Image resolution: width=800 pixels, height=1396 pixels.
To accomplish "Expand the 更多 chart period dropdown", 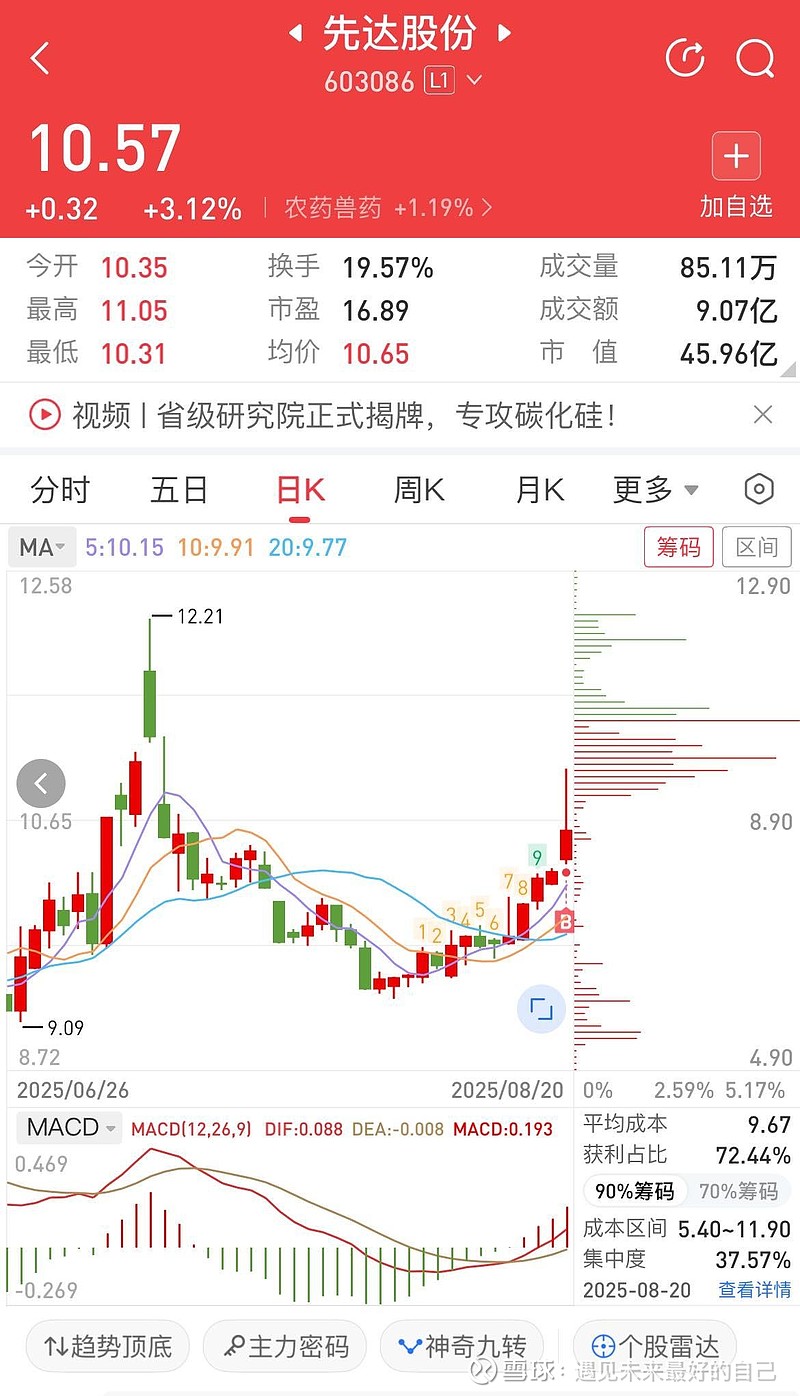I will (655, 491).
